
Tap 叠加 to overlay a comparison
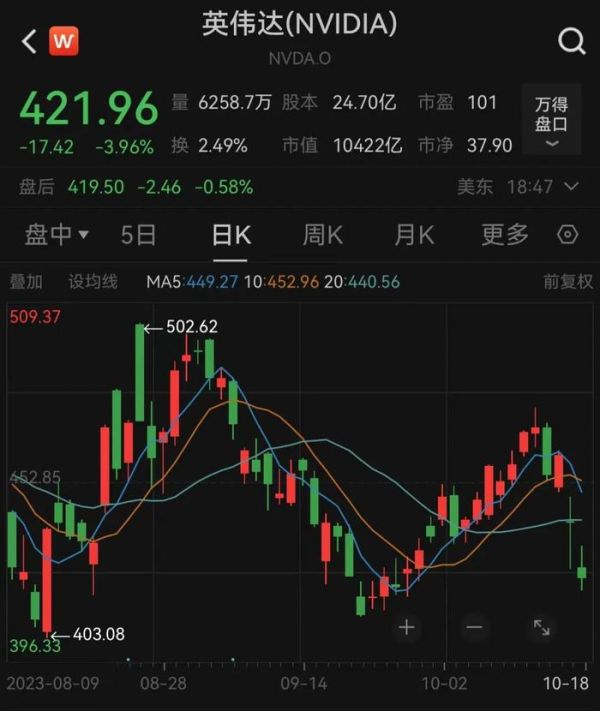point(26,282)
